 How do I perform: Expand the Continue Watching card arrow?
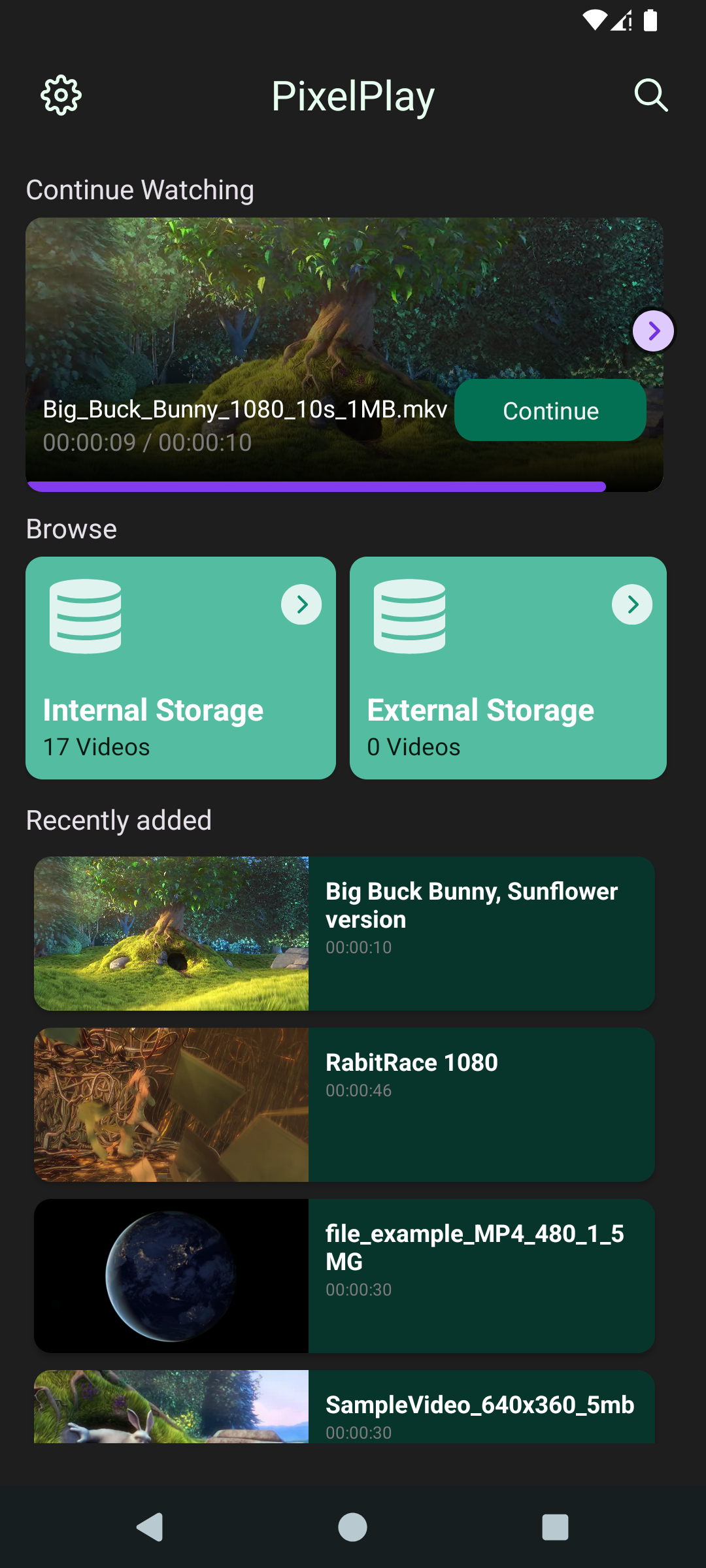(x=653, y=331)
